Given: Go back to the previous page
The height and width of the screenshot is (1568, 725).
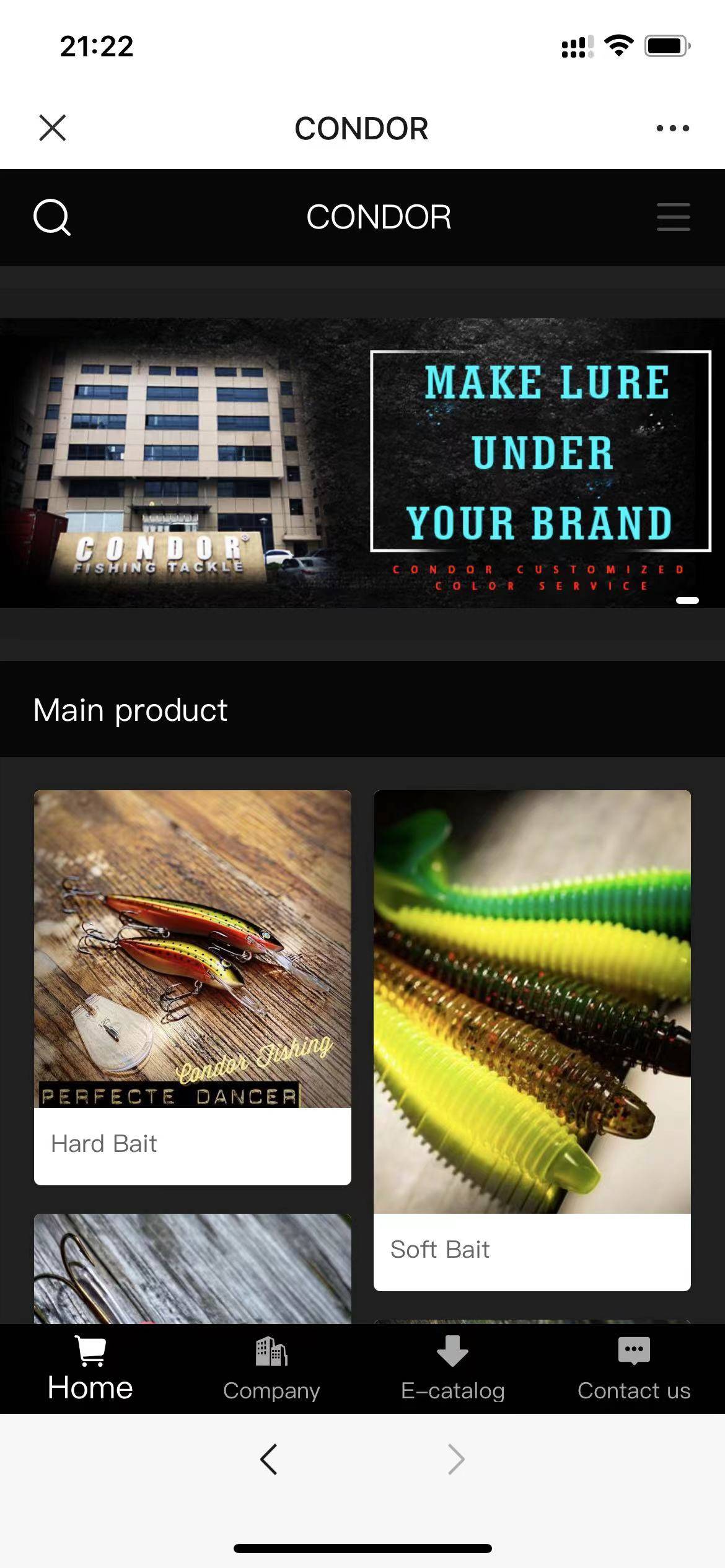Looking at the screenshot, I should 269,1460.
